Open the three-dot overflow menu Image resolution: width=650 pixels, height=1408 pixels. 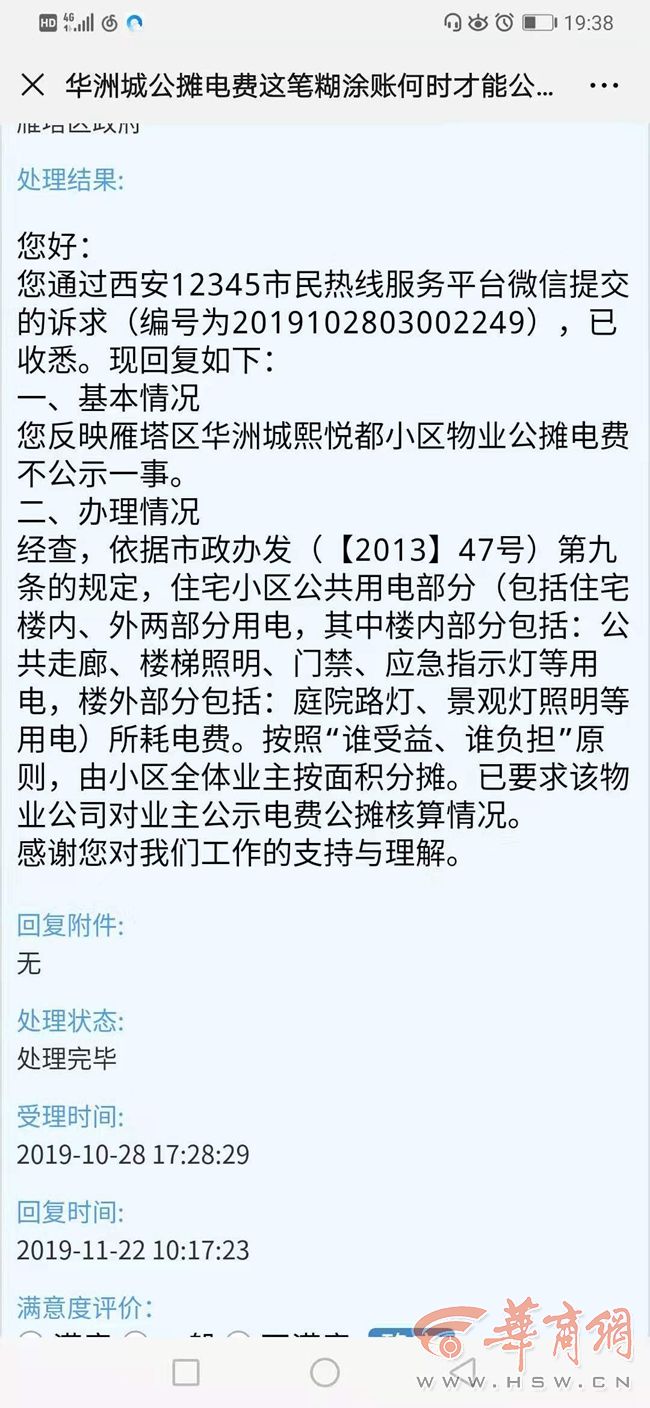[604, 86]
